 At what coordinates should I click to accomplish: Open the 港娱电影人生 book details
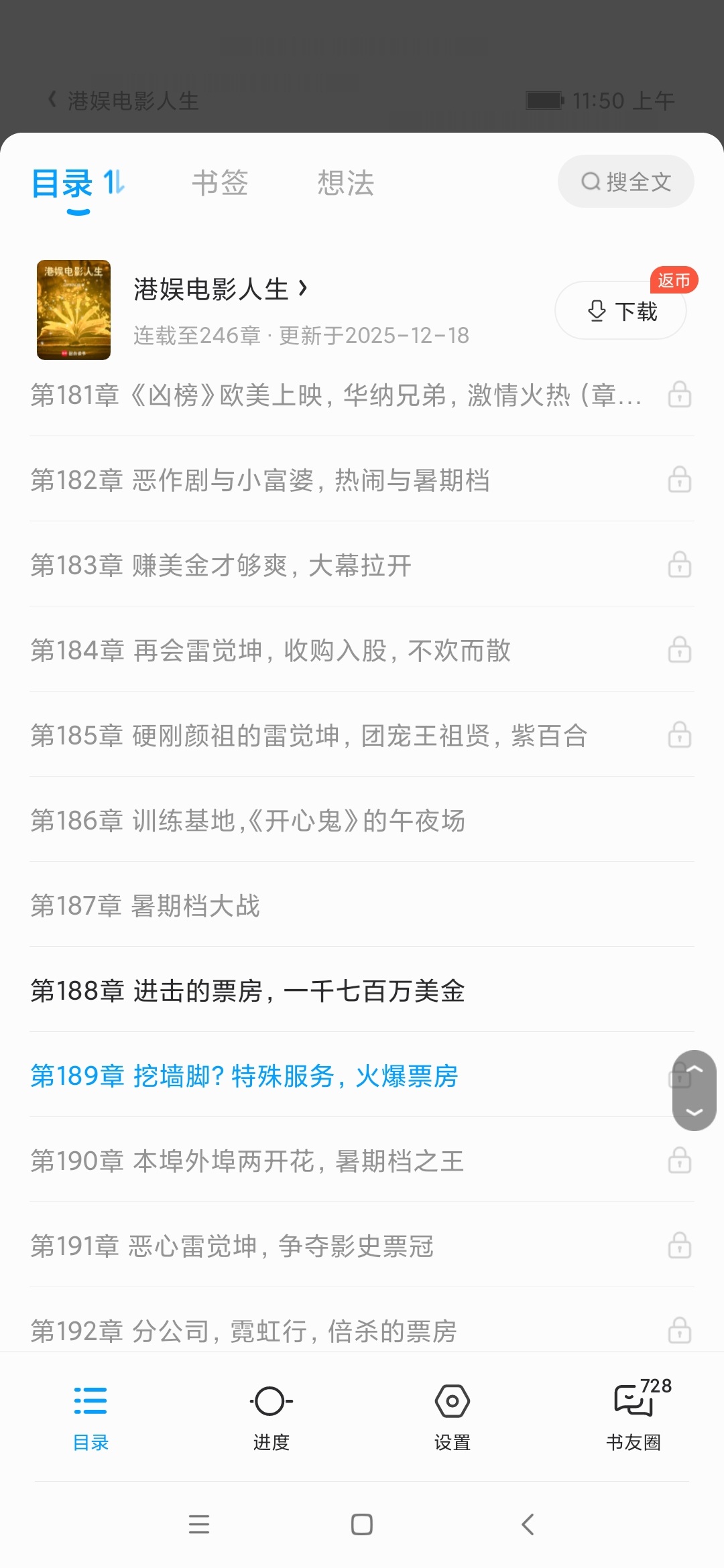click(x=221, y=289)
